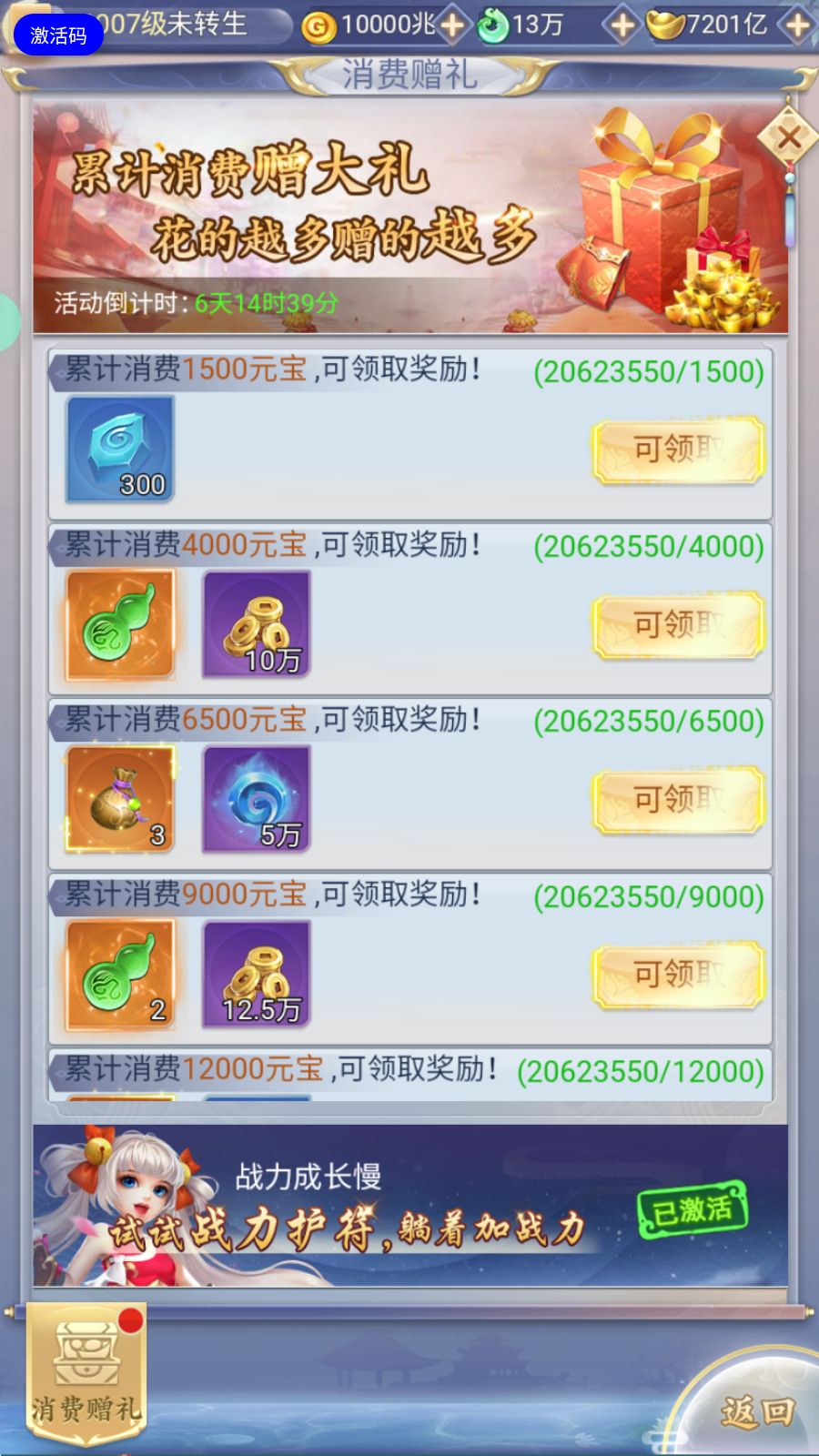This screenshot has width=819, height=1456.
Task: View the 300 blue stone reward item
Action: click(120, 449)
